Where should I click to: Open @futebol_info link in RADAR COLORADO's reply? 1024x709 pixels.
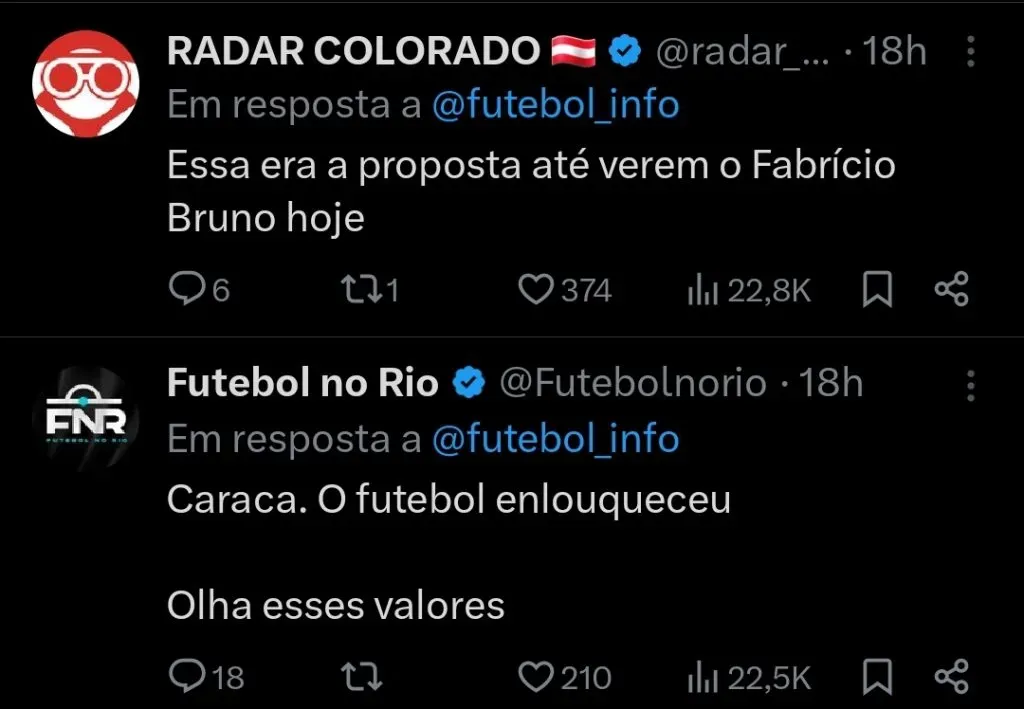point(555,105)
